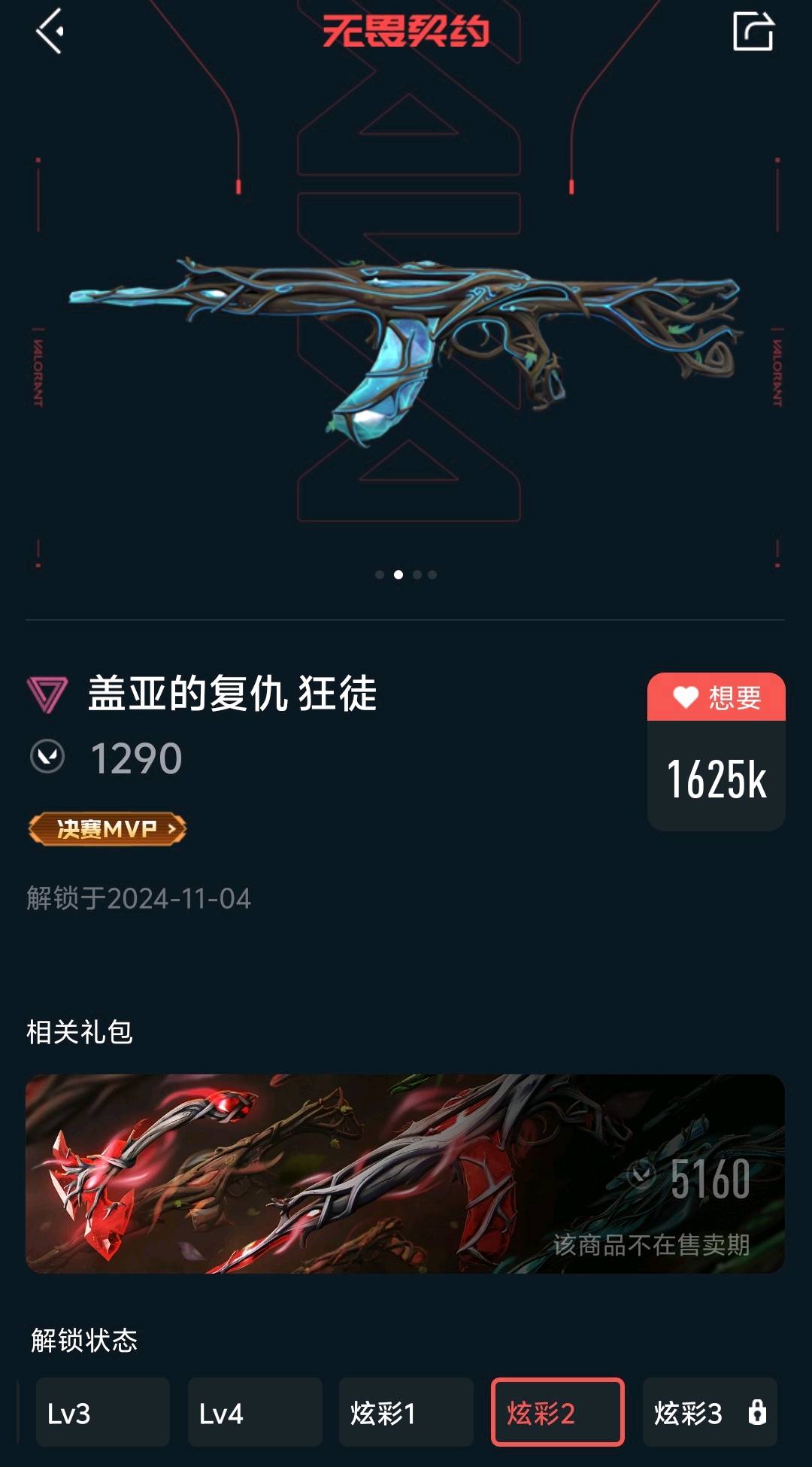Tap the image carousel page indicator dots

[x=406, y=575]
